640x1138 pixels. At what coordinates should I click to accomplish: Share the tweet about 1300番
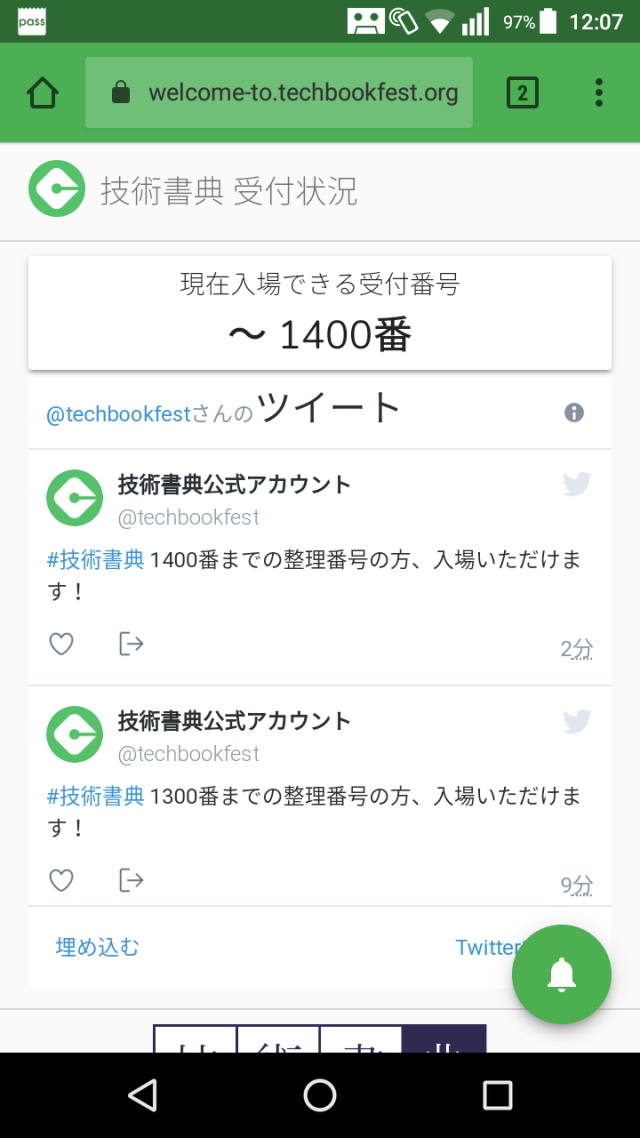click(x=131, y=880)
